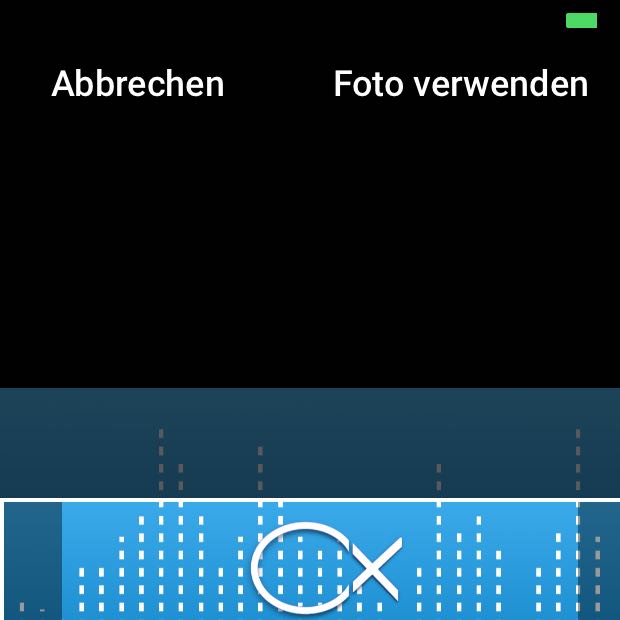The height and width of the screenshot is (620, 620).
Task: Tap Abbrechen to cancel the photo
Action: click(138, 84)
